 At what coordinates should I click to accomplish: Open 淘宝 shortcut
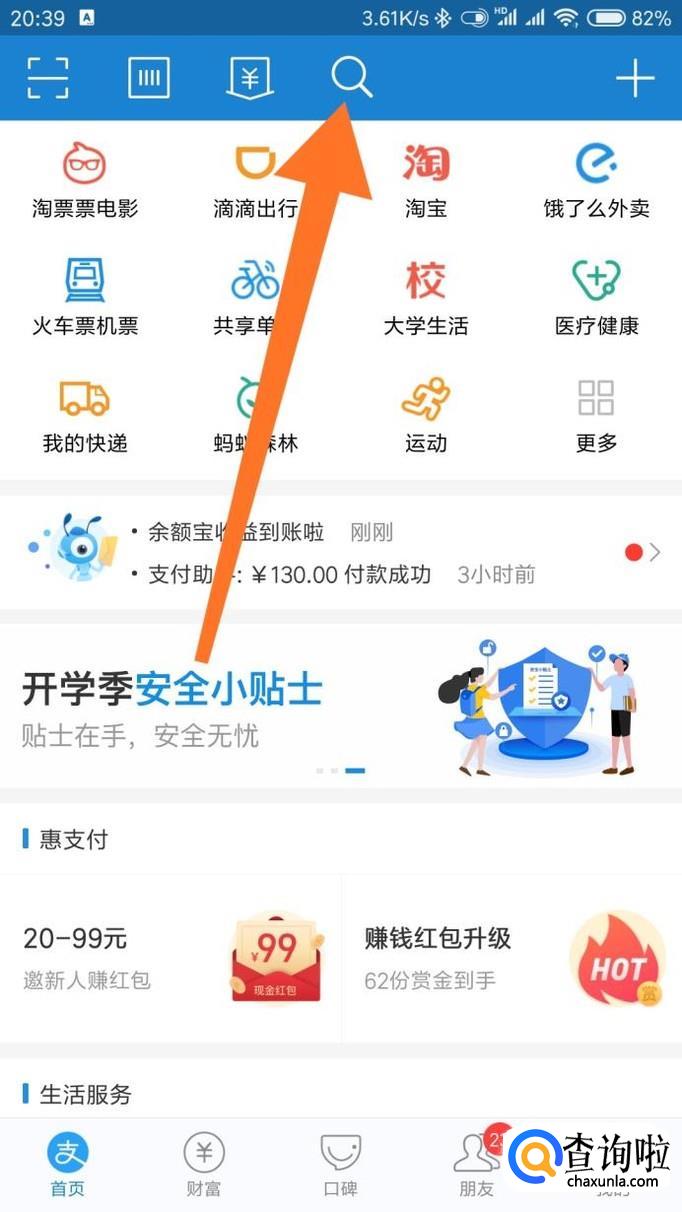click(x=426, y=181)
